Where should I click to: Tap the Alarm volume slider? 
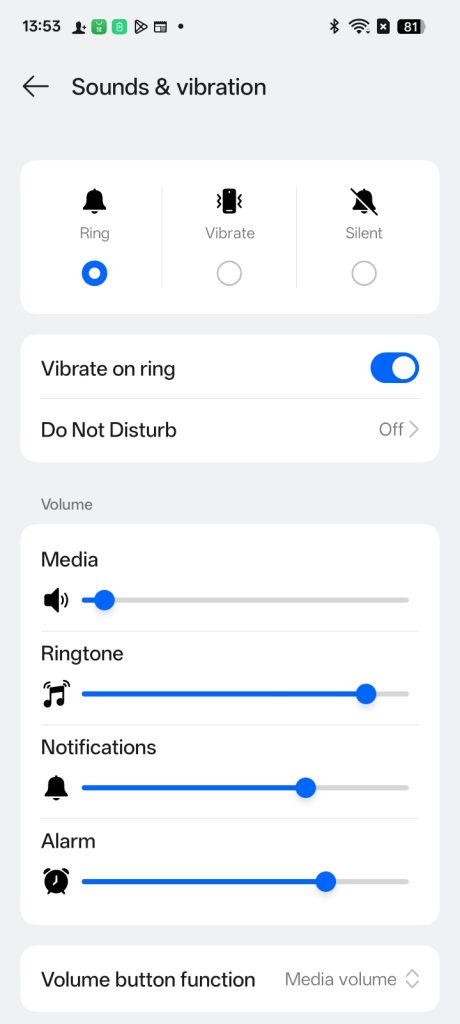pyautogui.click(x=245, y=882)
